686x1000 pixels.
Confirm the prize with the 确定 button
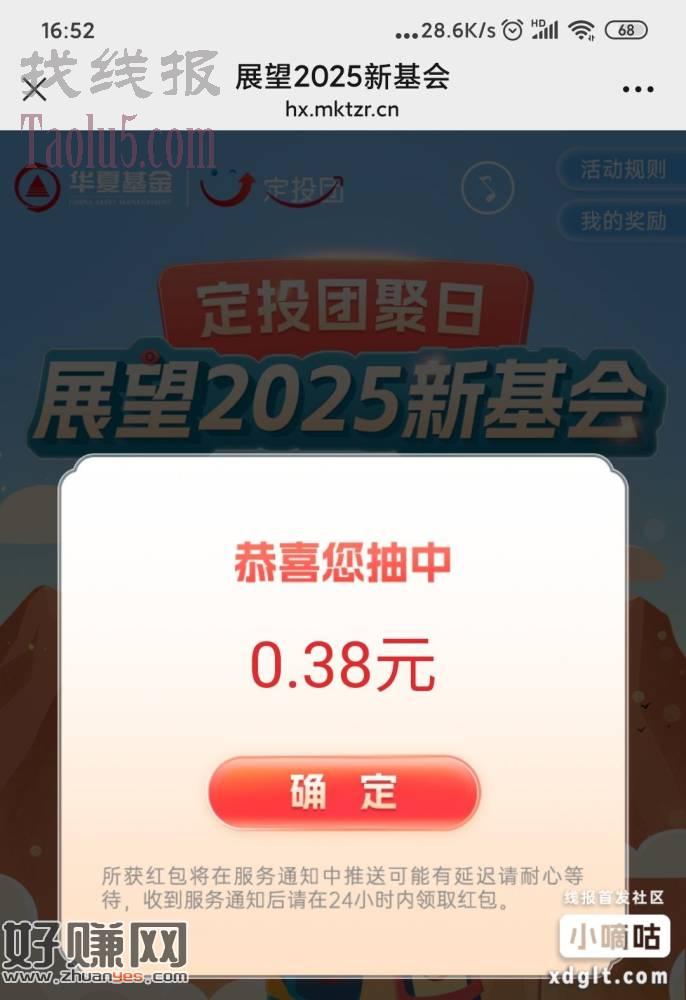tap(344, 792)
